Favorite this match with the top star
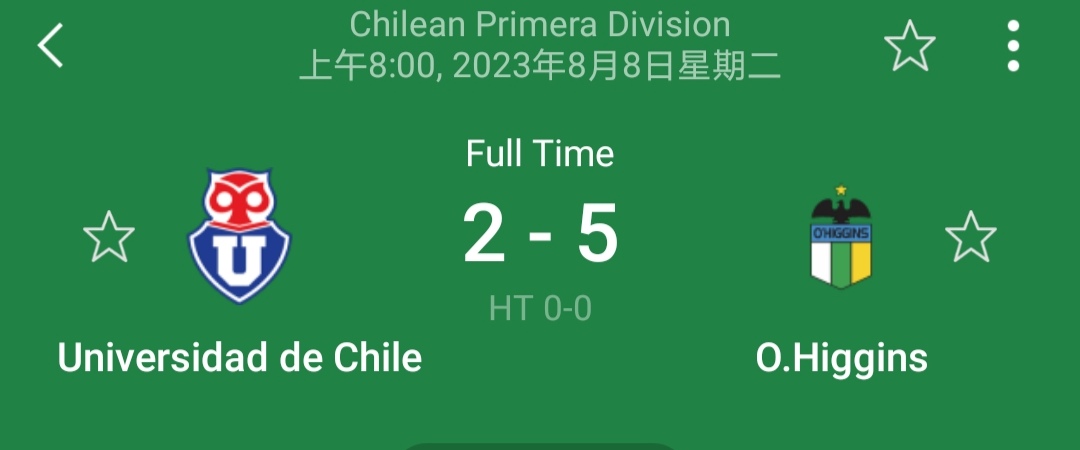The image size is (1080, 450). [x=910, y=46]
